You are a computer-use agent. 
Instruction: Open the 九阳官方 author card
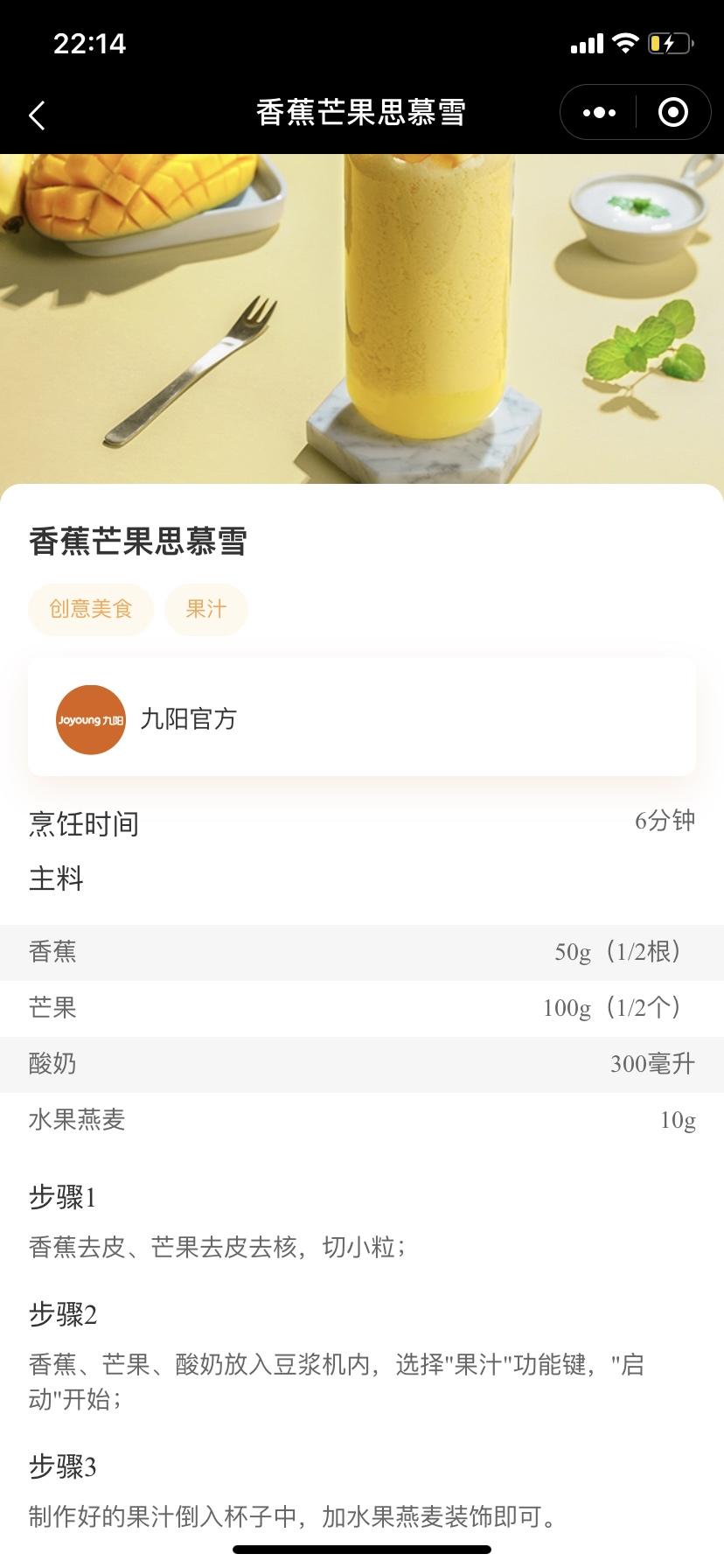coord(362,719)
